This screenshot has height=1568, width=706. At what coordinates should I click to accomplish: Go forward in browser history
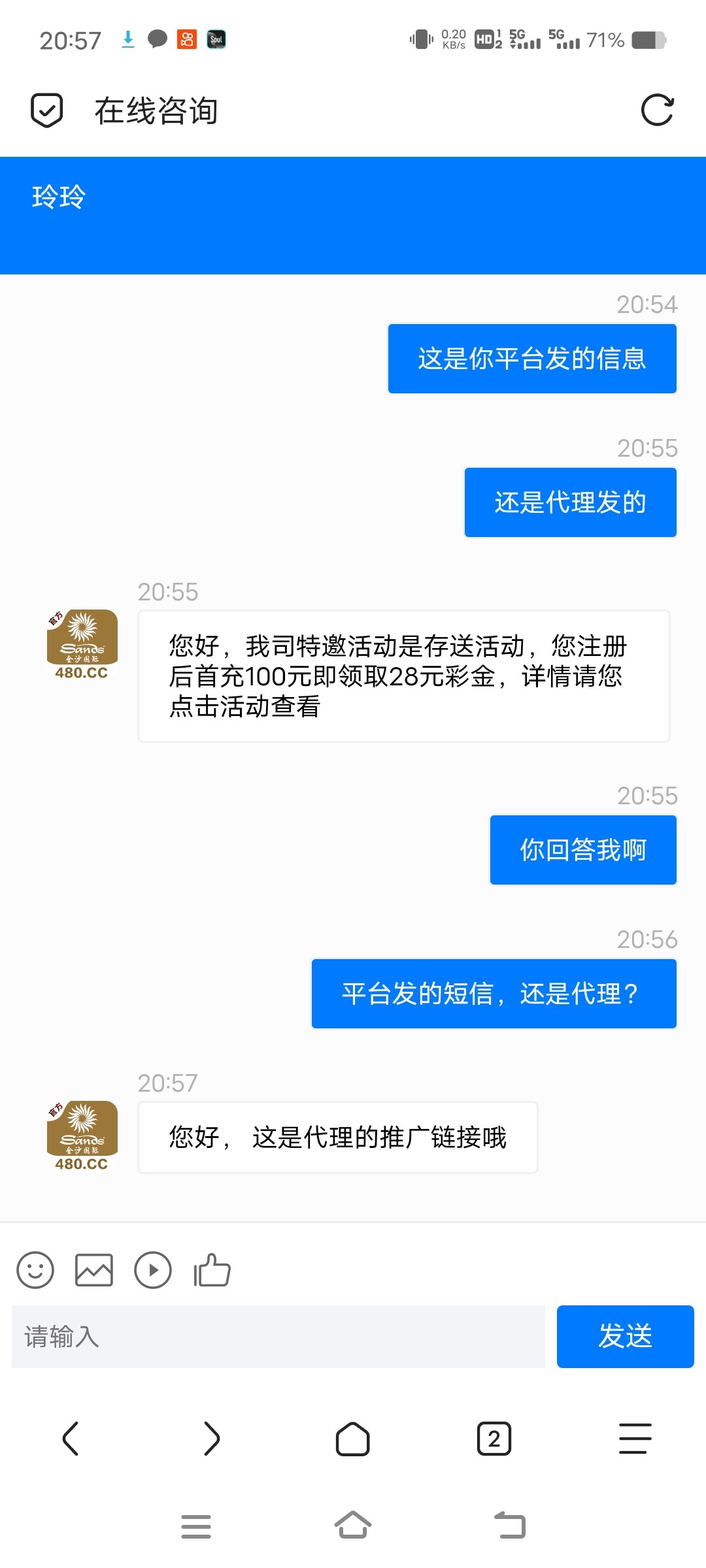tap(212, 1439)
